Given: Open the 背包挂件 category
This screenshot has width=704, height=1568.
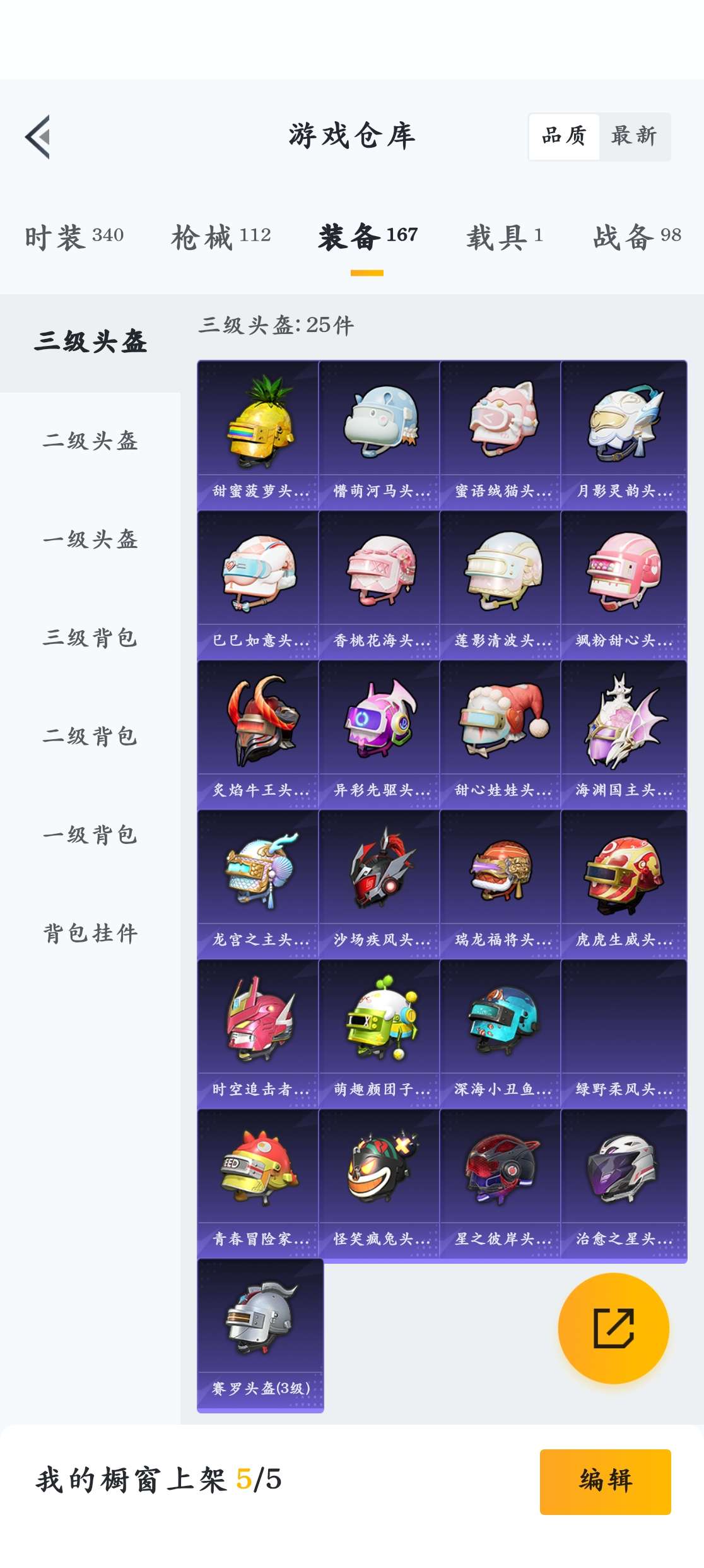Looking at the screenshot, I should [x=91, y=933].
